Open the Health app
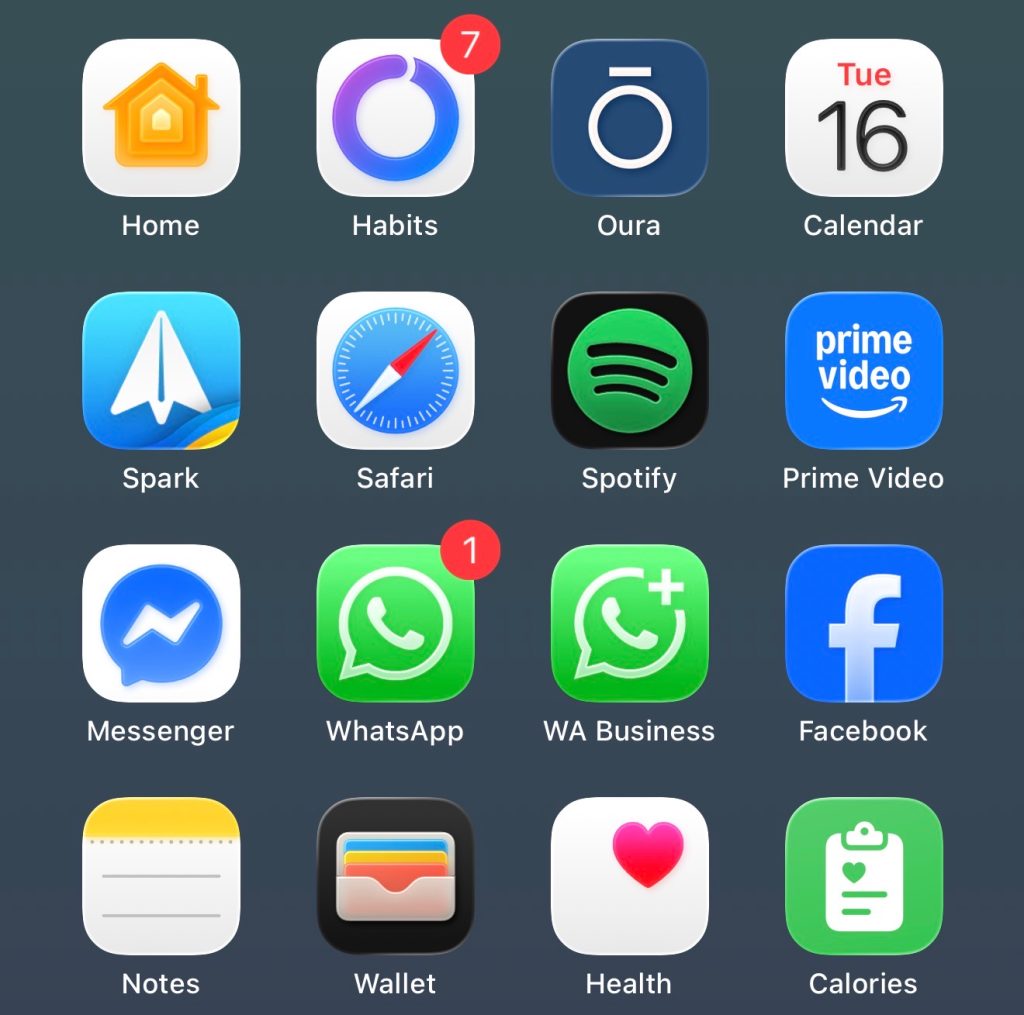Screen dimensions: 1024x1015 pyautogui.click(x=629, y=876)
